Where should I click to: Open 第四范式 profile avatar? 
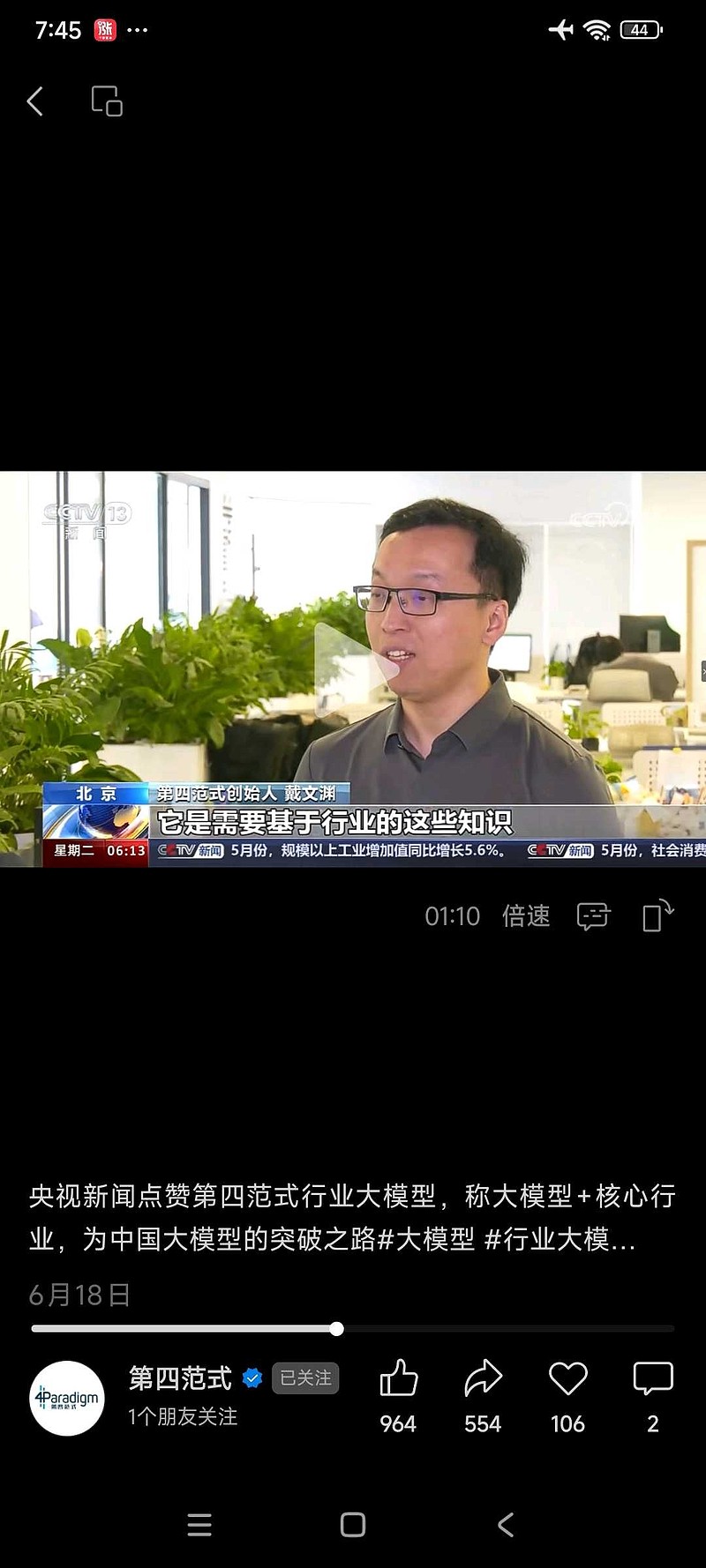click(67, 1398)
